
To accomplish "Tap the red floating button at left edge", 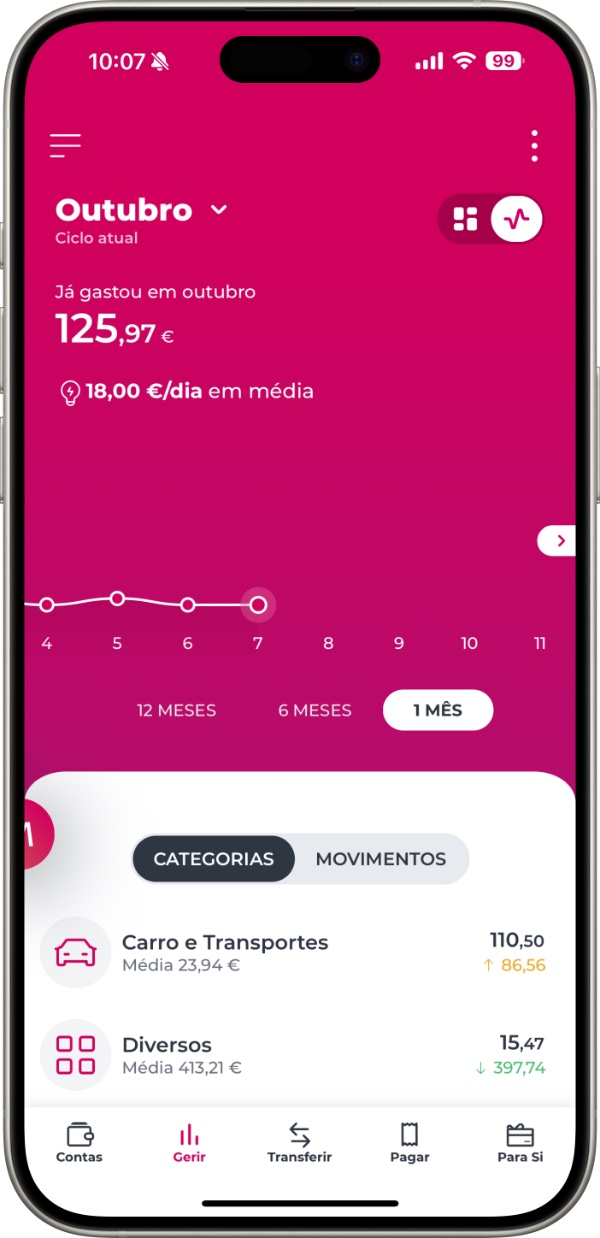I will [37, 836].
